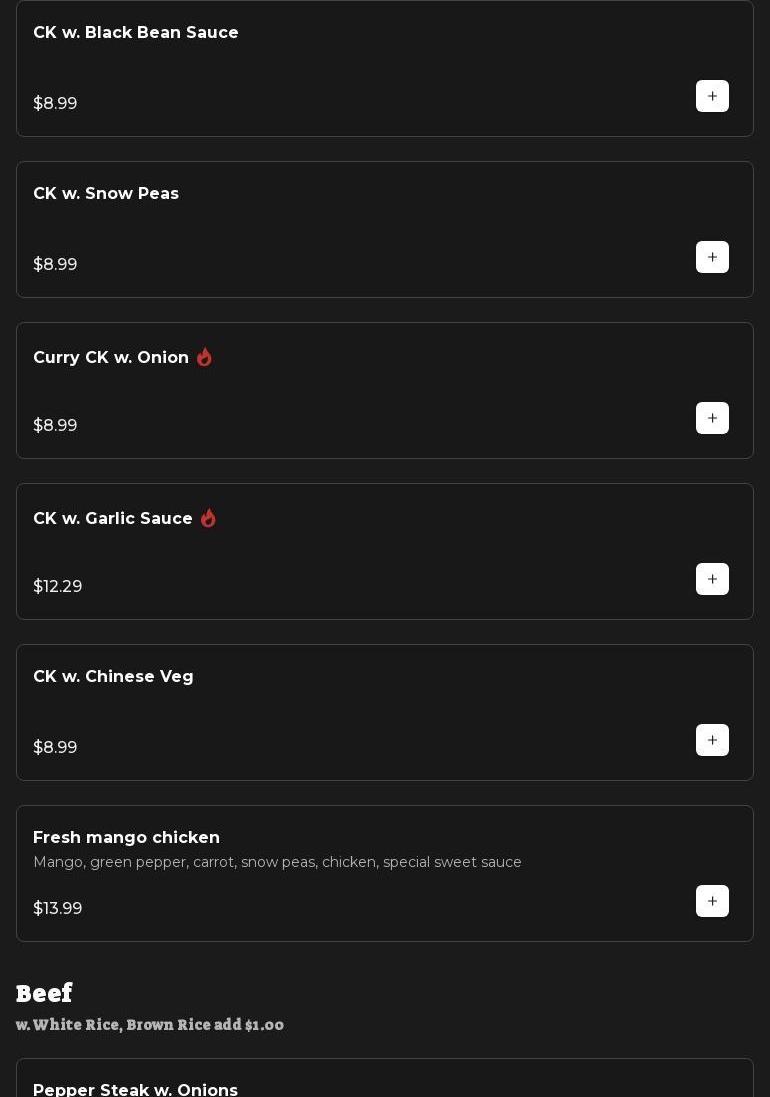Viewport: 770px width, 1097px height.
Task: Add CK w. Chinese Veg to order
Action: (712, 740)
